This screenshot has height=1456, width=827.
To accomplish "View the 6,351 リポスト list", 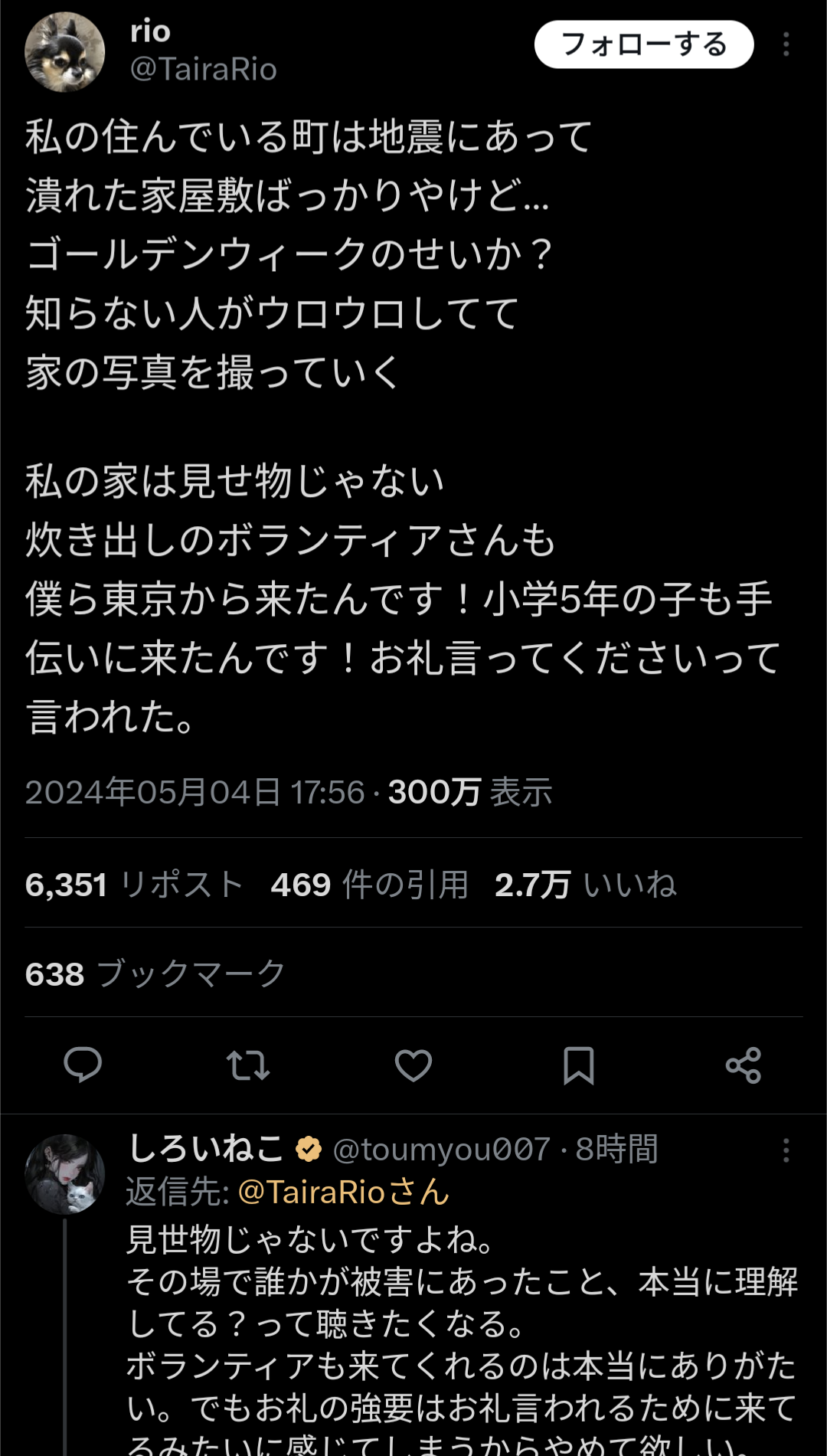I will tap(135, 885).
